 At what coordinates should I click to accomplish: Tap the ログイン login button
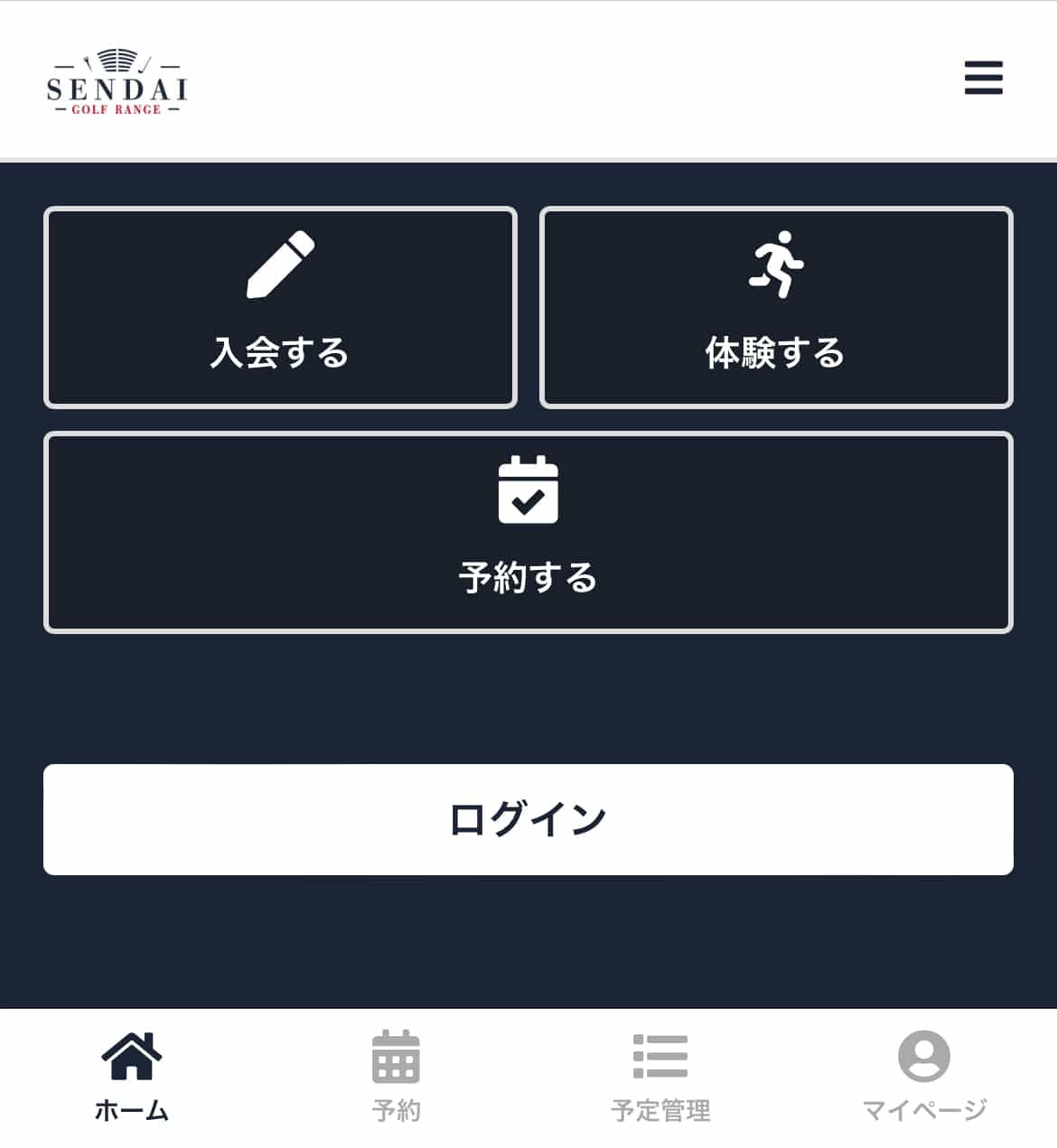pos(528,819)
